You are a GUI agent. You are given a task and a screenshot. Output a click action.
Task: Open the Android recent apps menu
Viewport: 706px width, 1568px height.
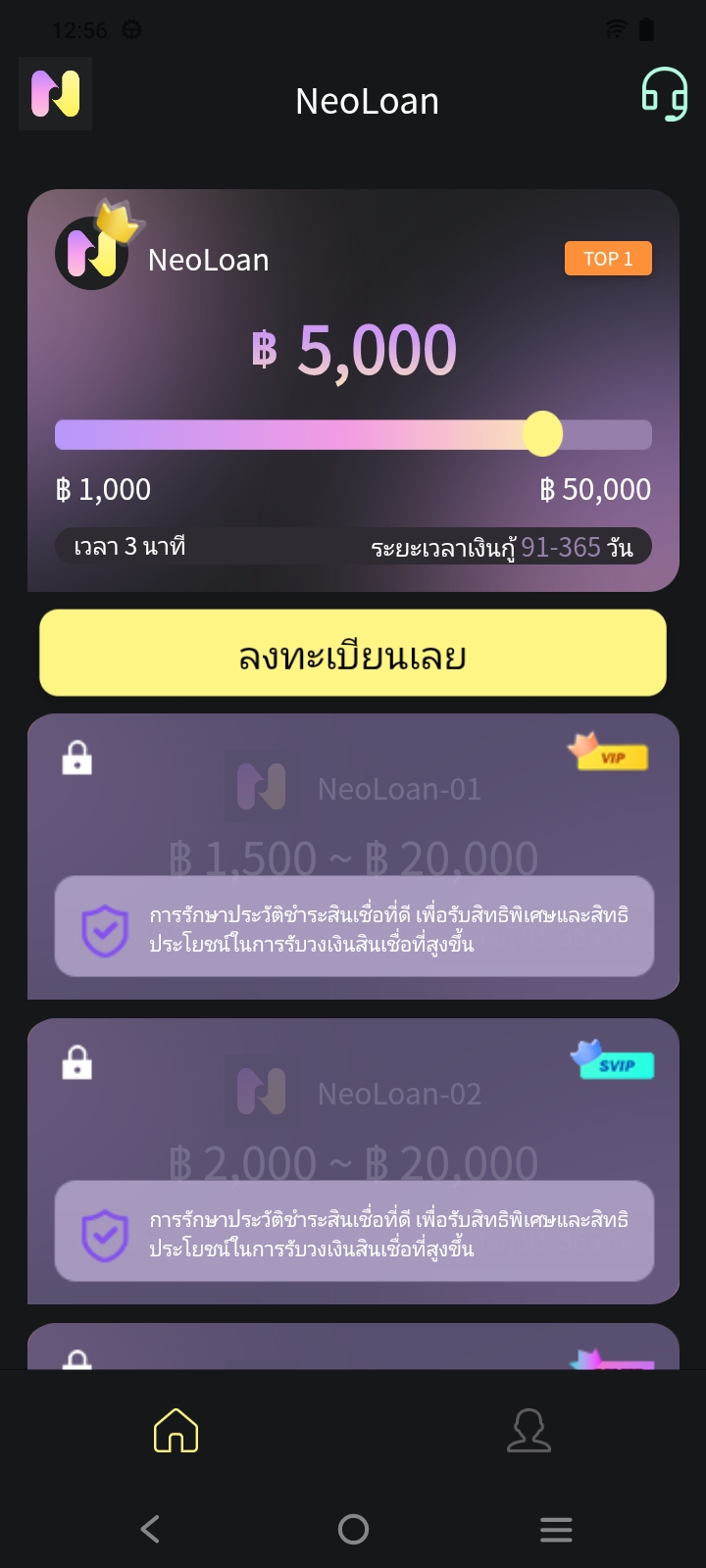(556, 1528)
